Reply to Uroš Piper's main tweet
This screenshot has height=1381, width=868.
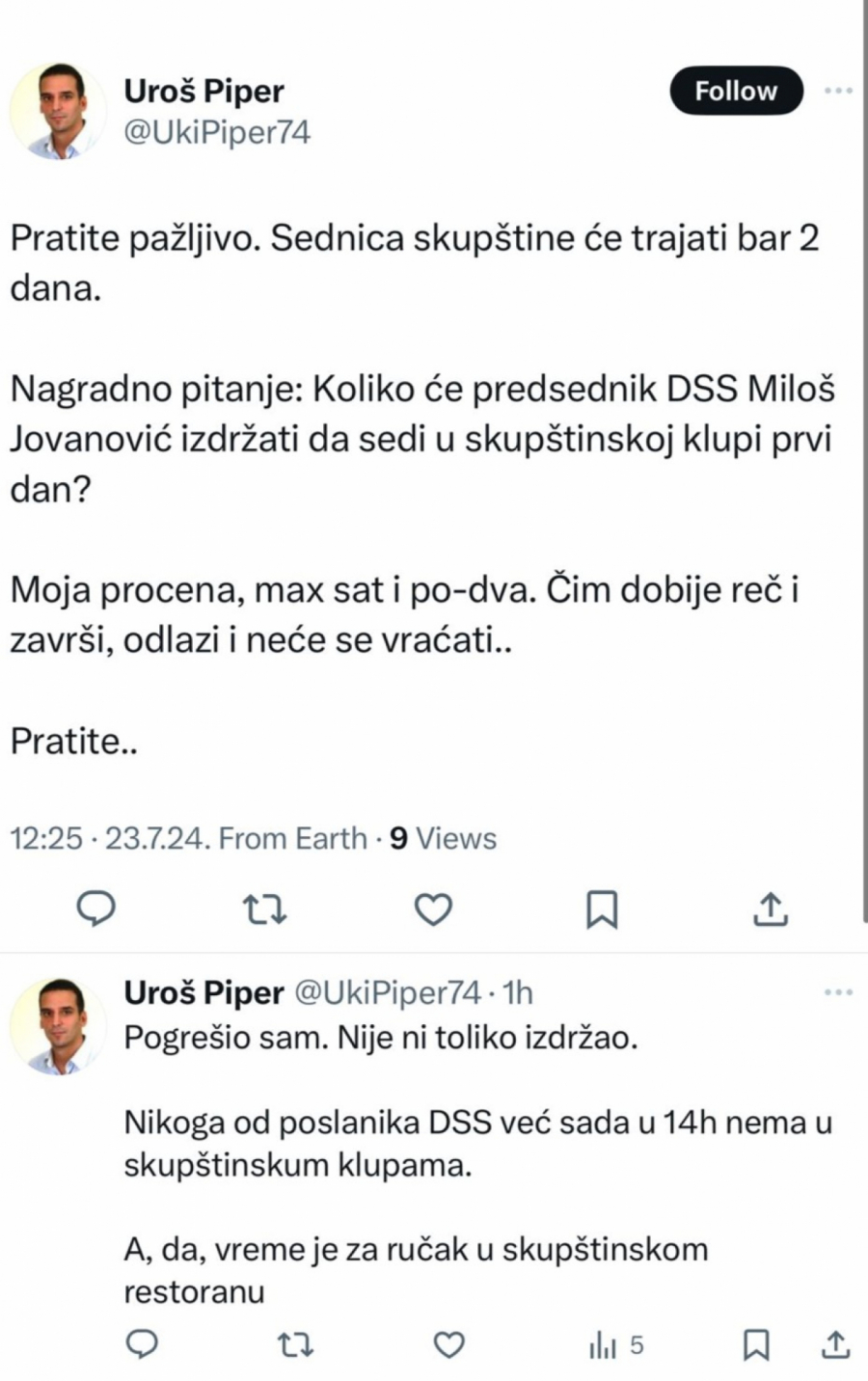95,907
